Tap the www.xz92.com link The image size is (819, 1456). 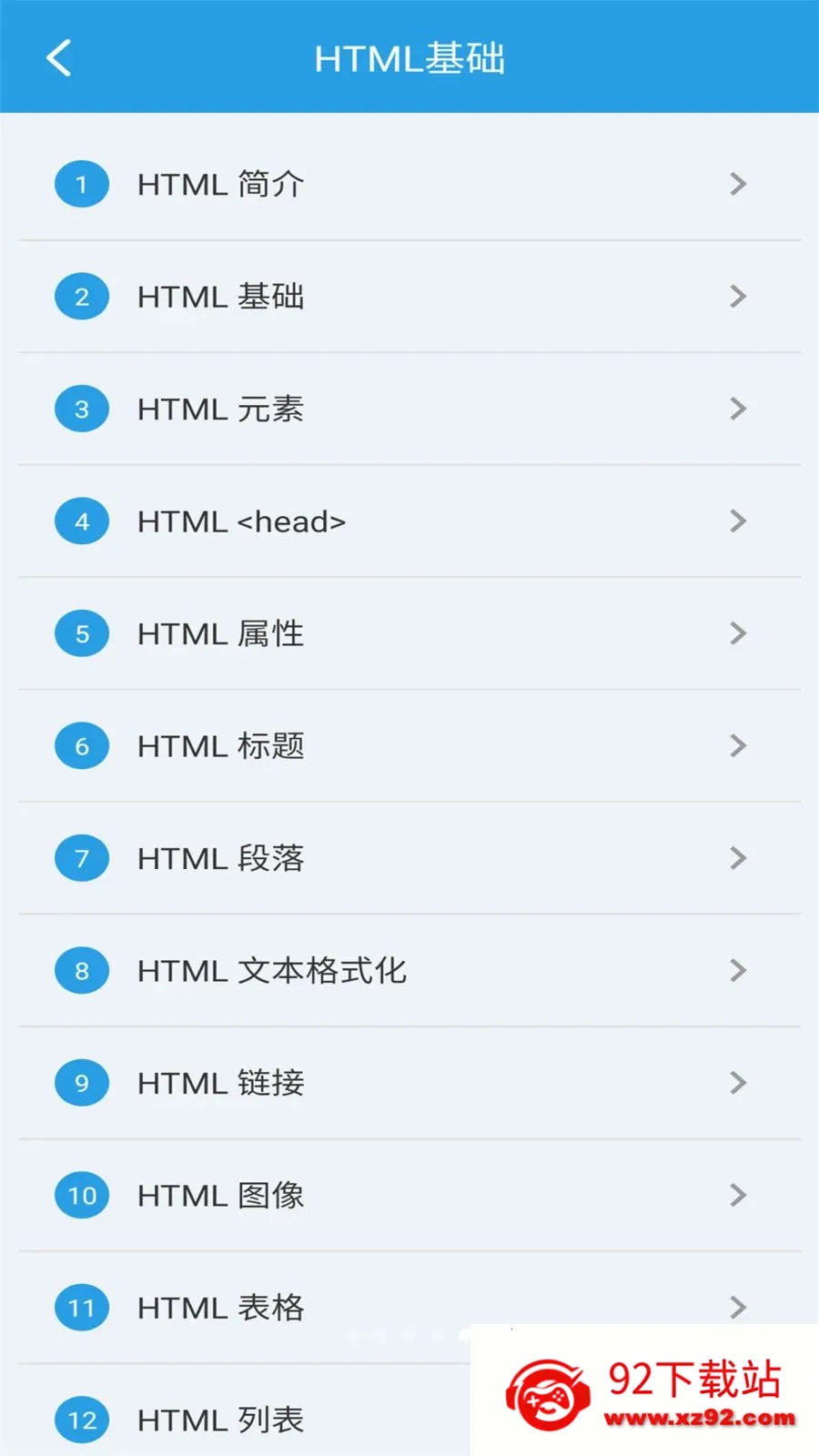tap(693, 1418)
